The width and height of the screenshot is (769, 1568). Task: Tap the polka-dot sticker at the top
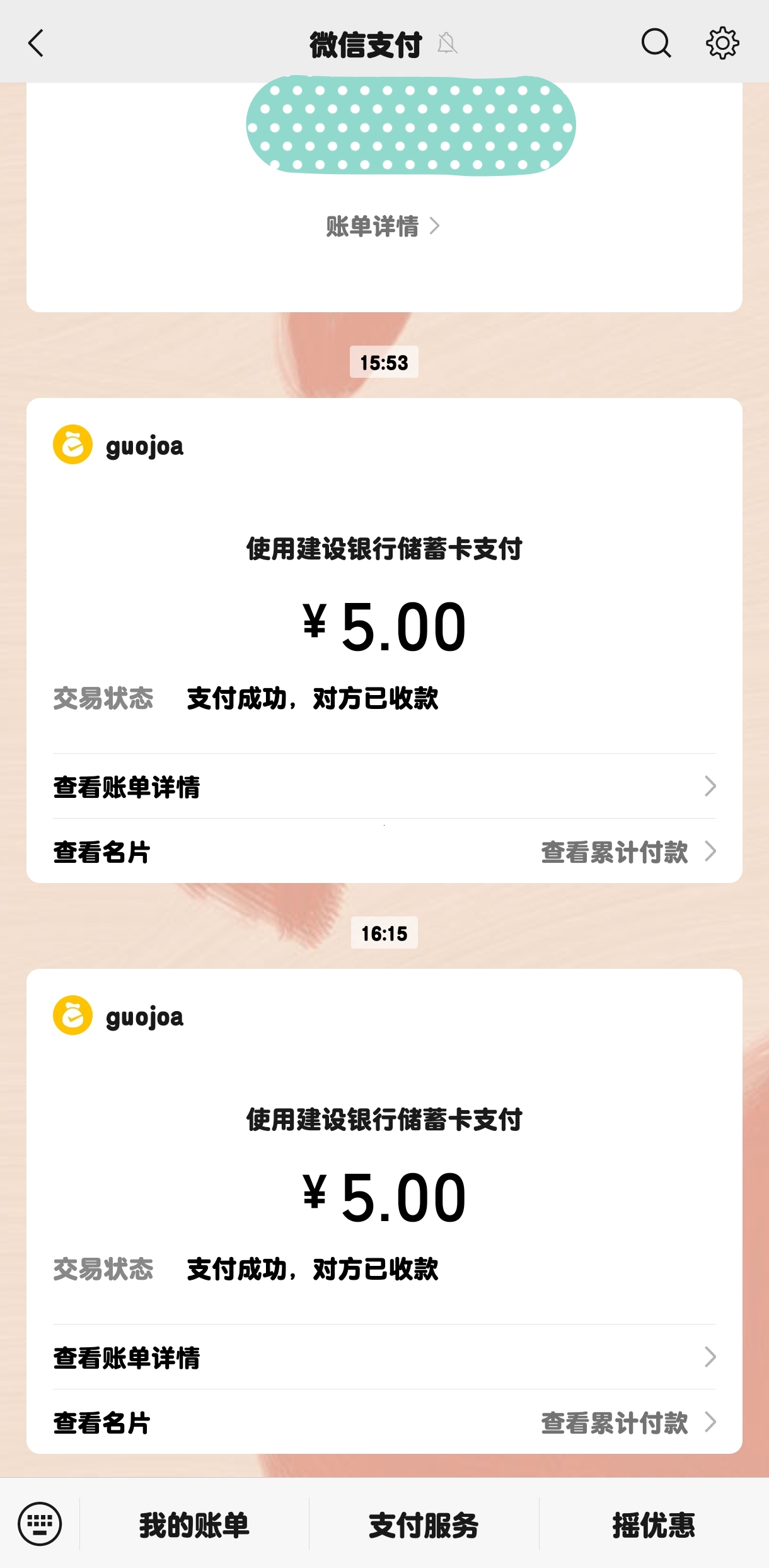pyautogui.click(x=410, y=125)
